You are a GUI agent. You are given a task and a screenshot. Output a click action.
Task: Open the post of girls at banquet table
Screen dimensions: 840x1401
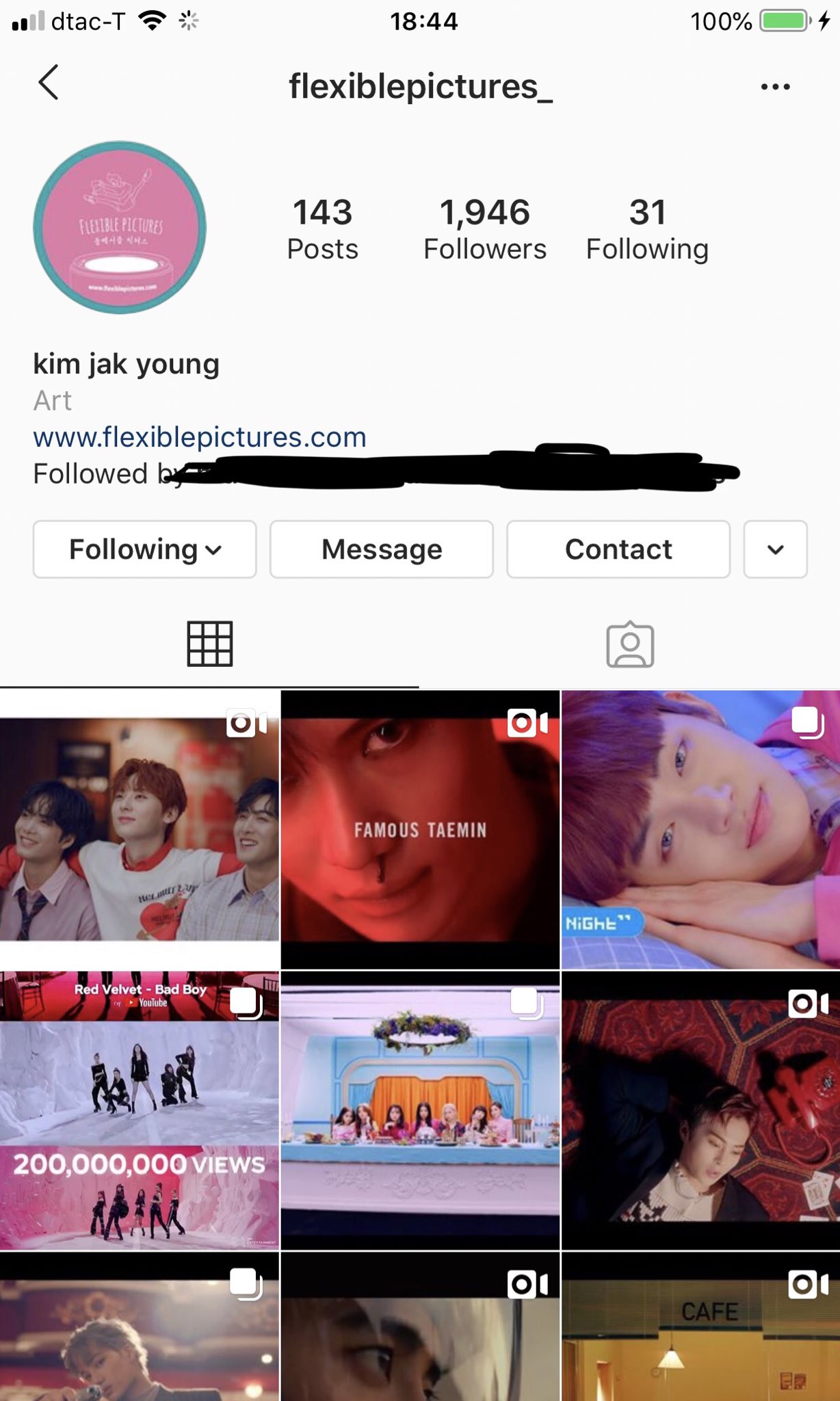420,1110
